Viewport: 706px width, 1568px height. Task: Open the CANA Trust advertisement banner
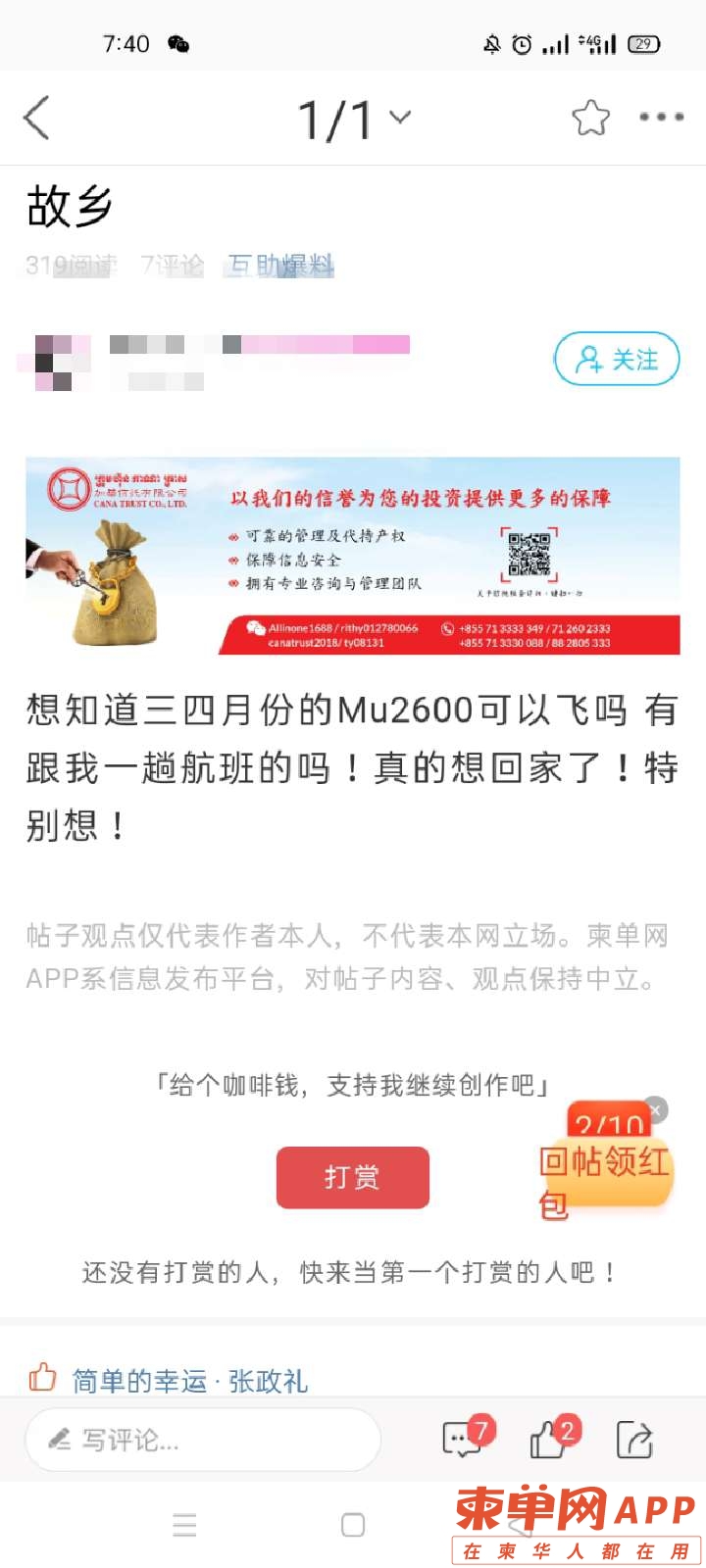pos(353,555)
